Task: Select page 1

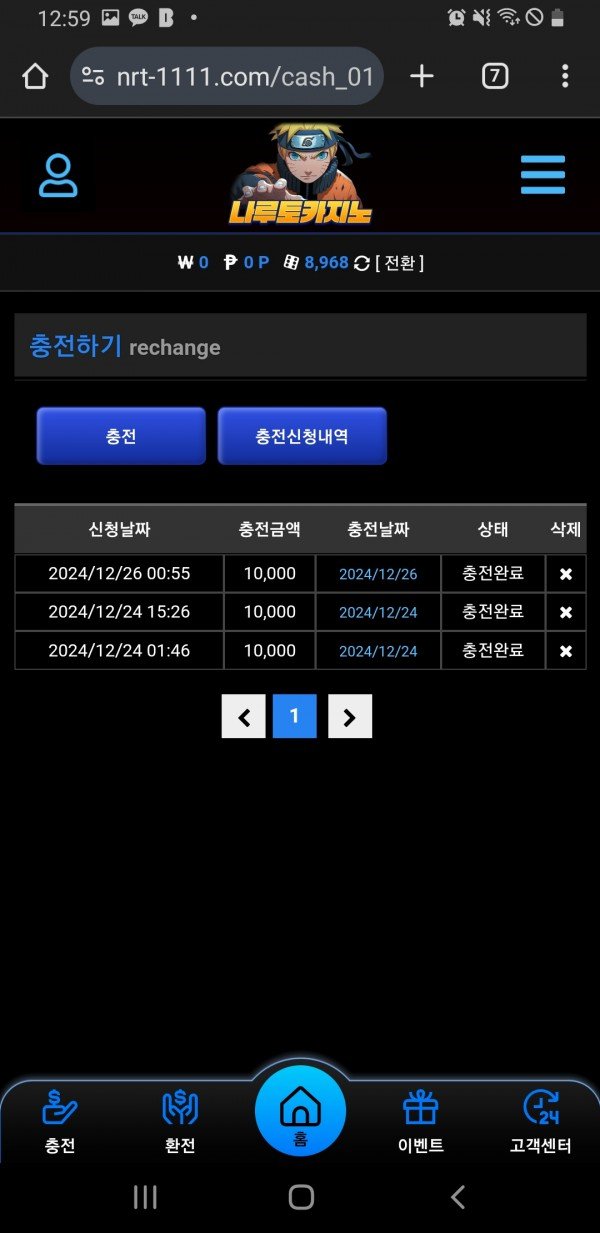Action: click(295, 716)
